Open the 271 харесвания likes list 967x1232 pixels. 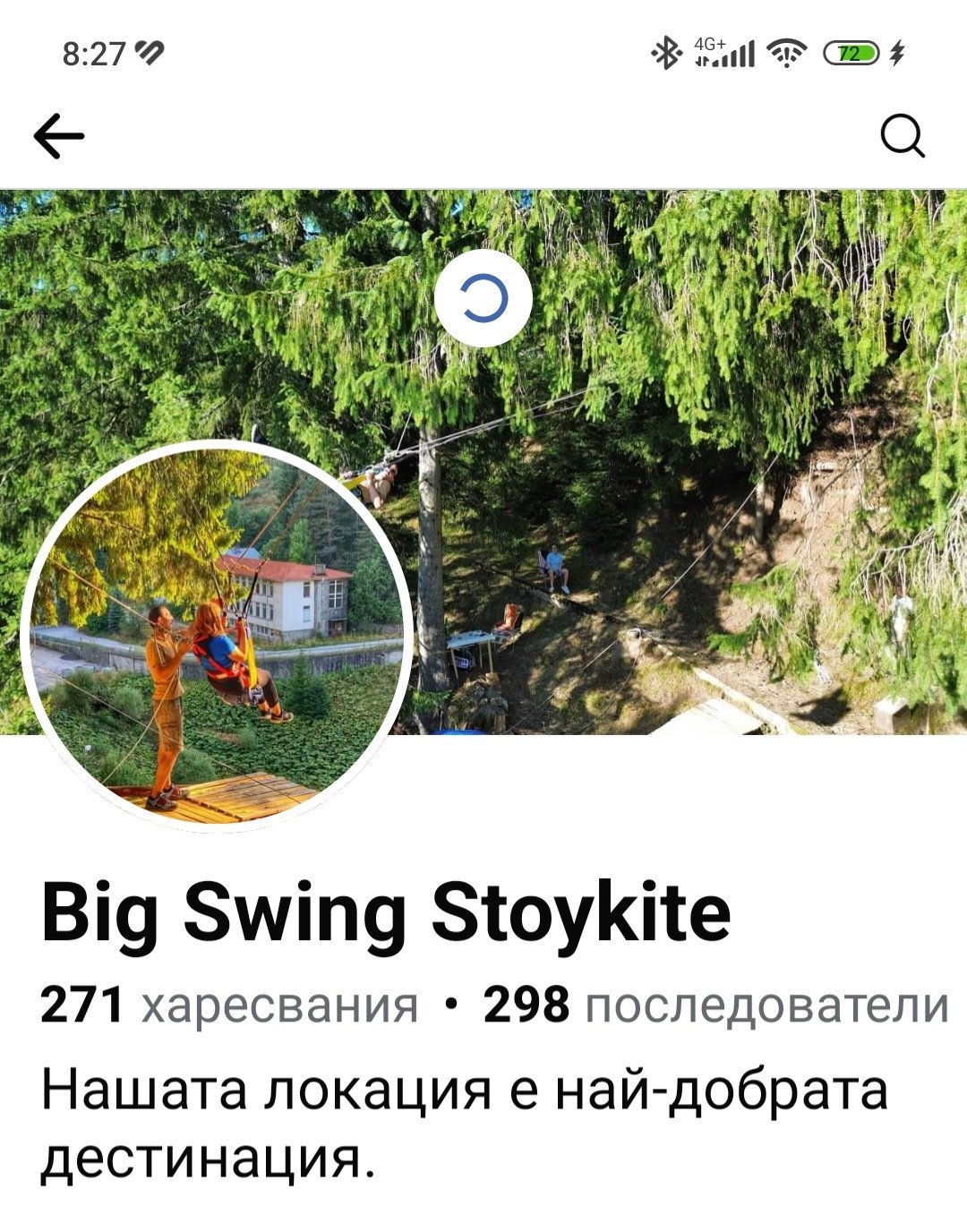click(x=229, y=1005)
